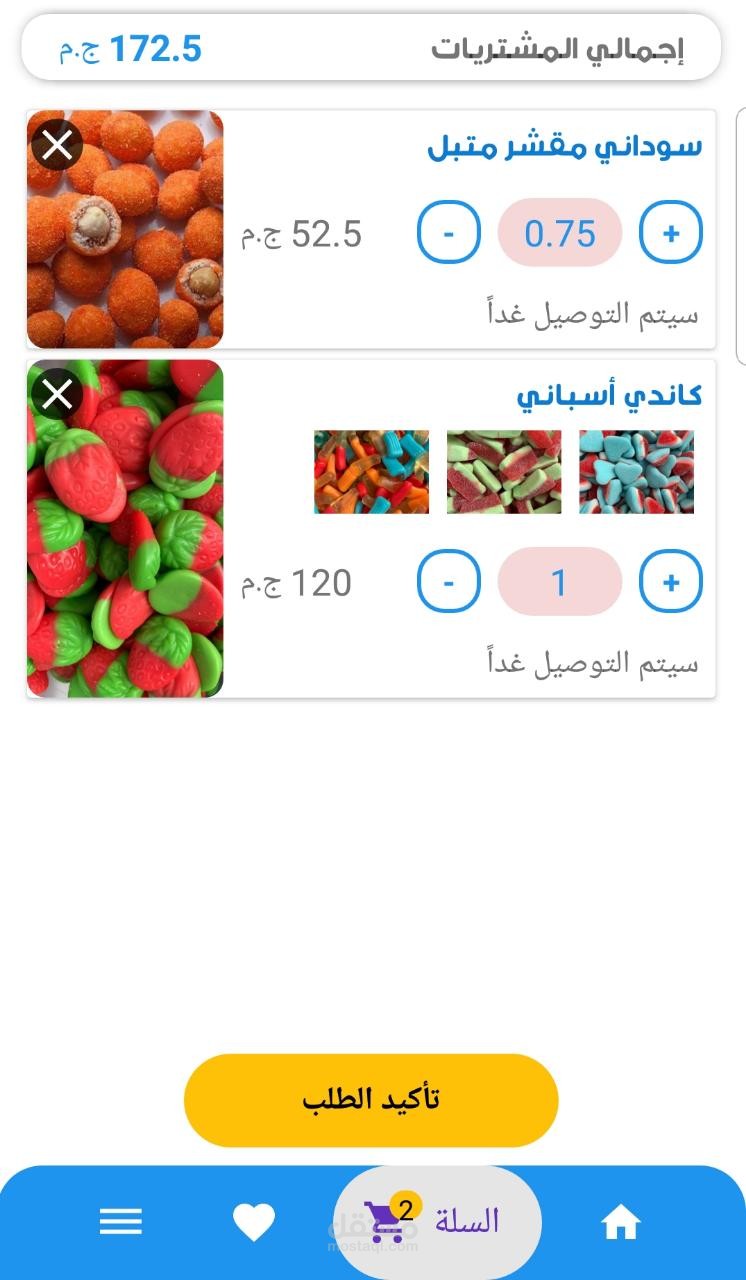Open the السلة cart tab
The height and width of the screenshot is (1280, 746).
tap(437, 1221)
